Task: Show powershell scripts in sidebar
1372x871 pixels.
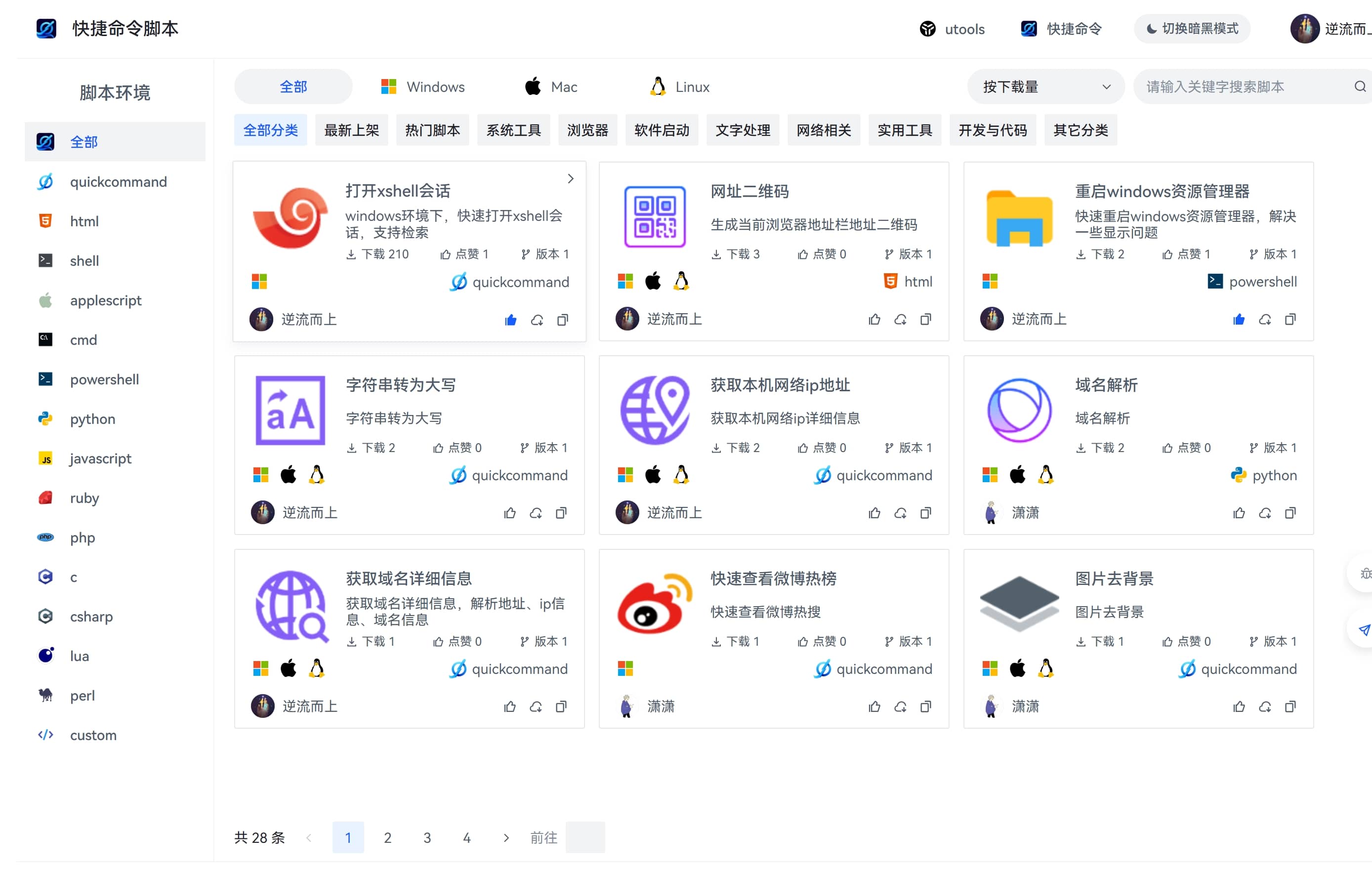Action: pos(104,380)
